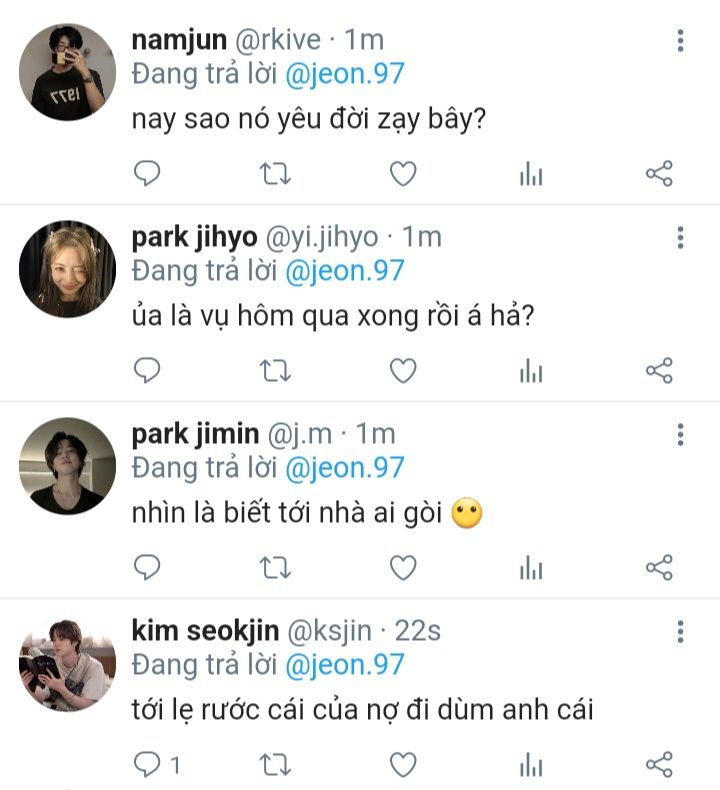Share park jimin's reply
720x790 pixels.
click(x=659, y=568)
